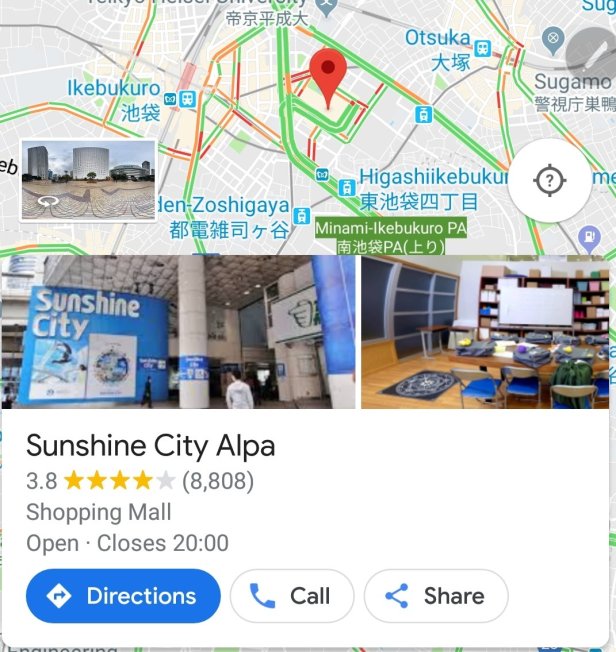This screenshot has height=652, width=616.
Task: Share the Sunshine City Alpa location
Action: point(436,596)
